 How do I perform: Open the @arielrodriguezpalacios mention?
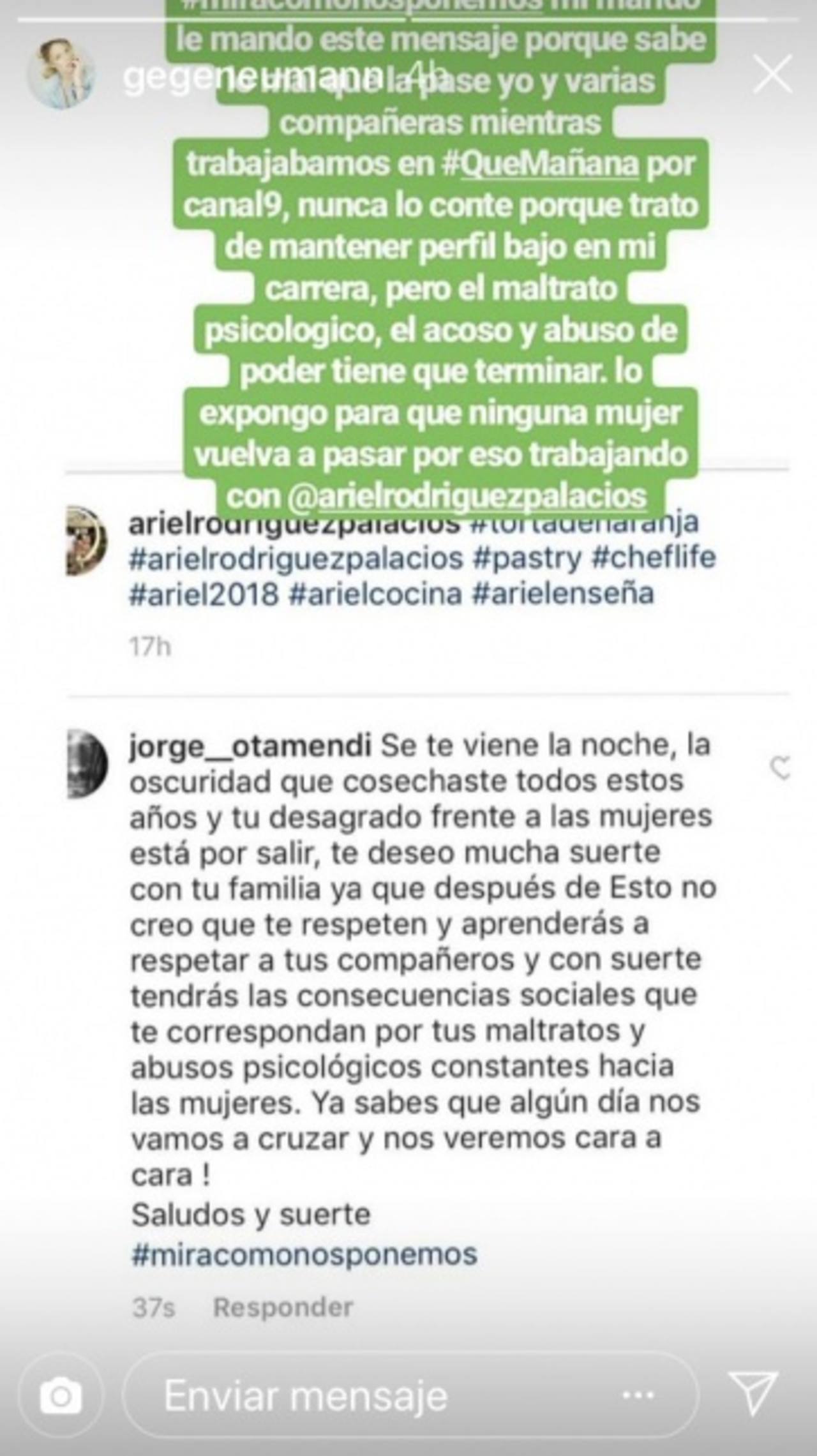[466, 497]
